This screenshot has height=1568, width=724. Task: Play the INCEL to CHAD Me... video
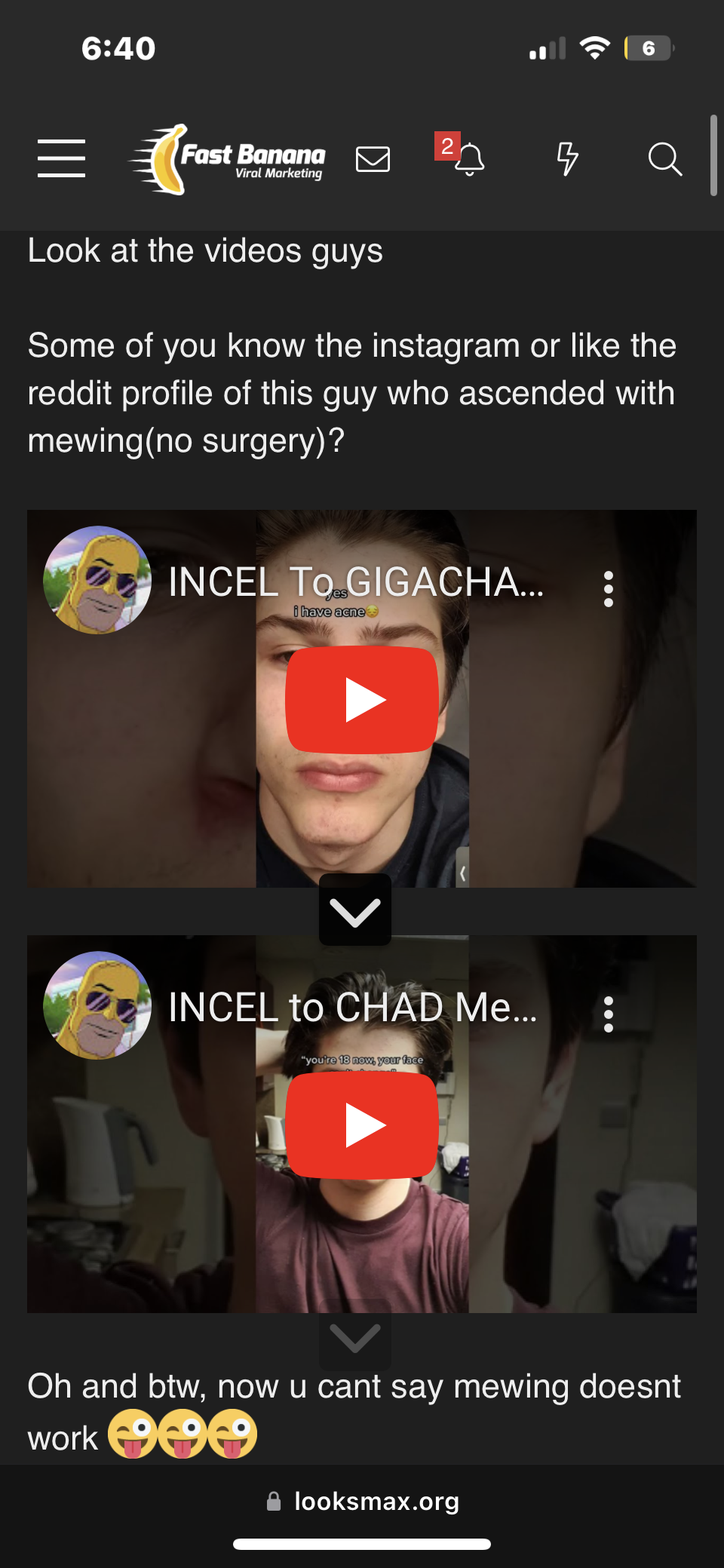(362, 1125)
